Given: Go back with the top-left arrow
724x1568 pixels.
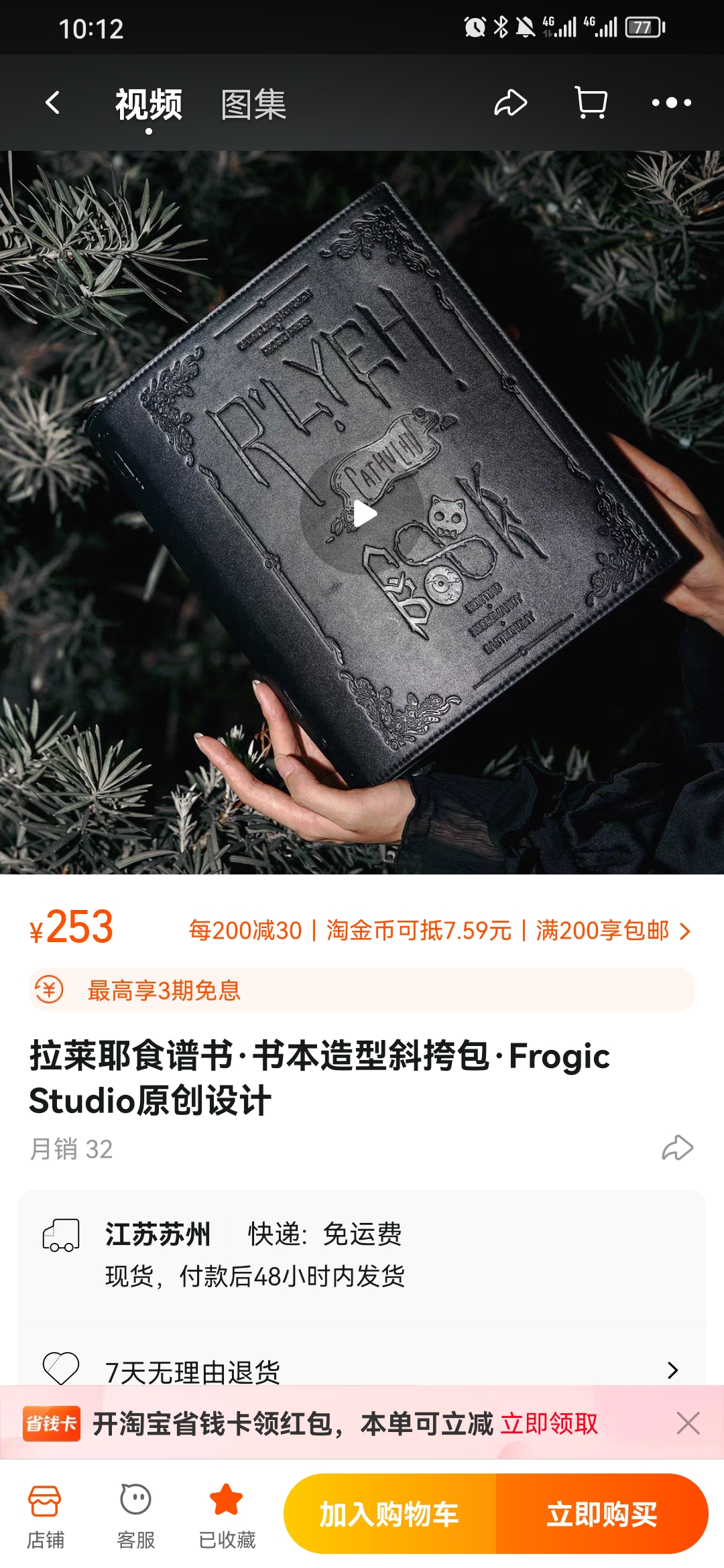Looking at the screenshot, I should (52, 103).
